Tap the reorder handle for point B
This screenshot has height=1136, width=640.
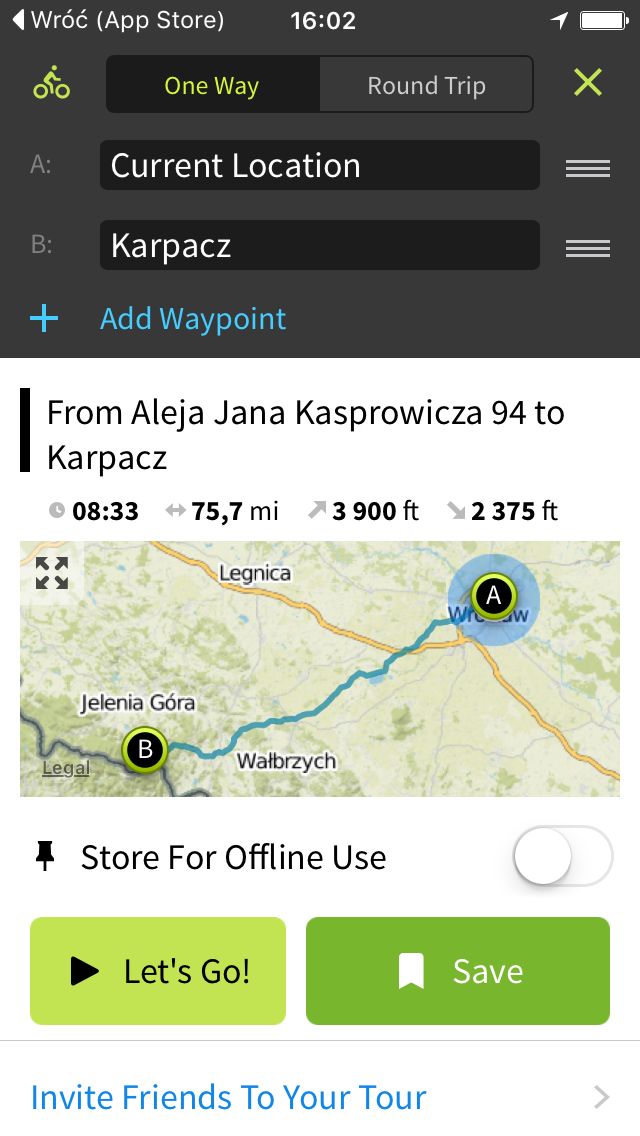pyautogui.click(x=588, y=248)
